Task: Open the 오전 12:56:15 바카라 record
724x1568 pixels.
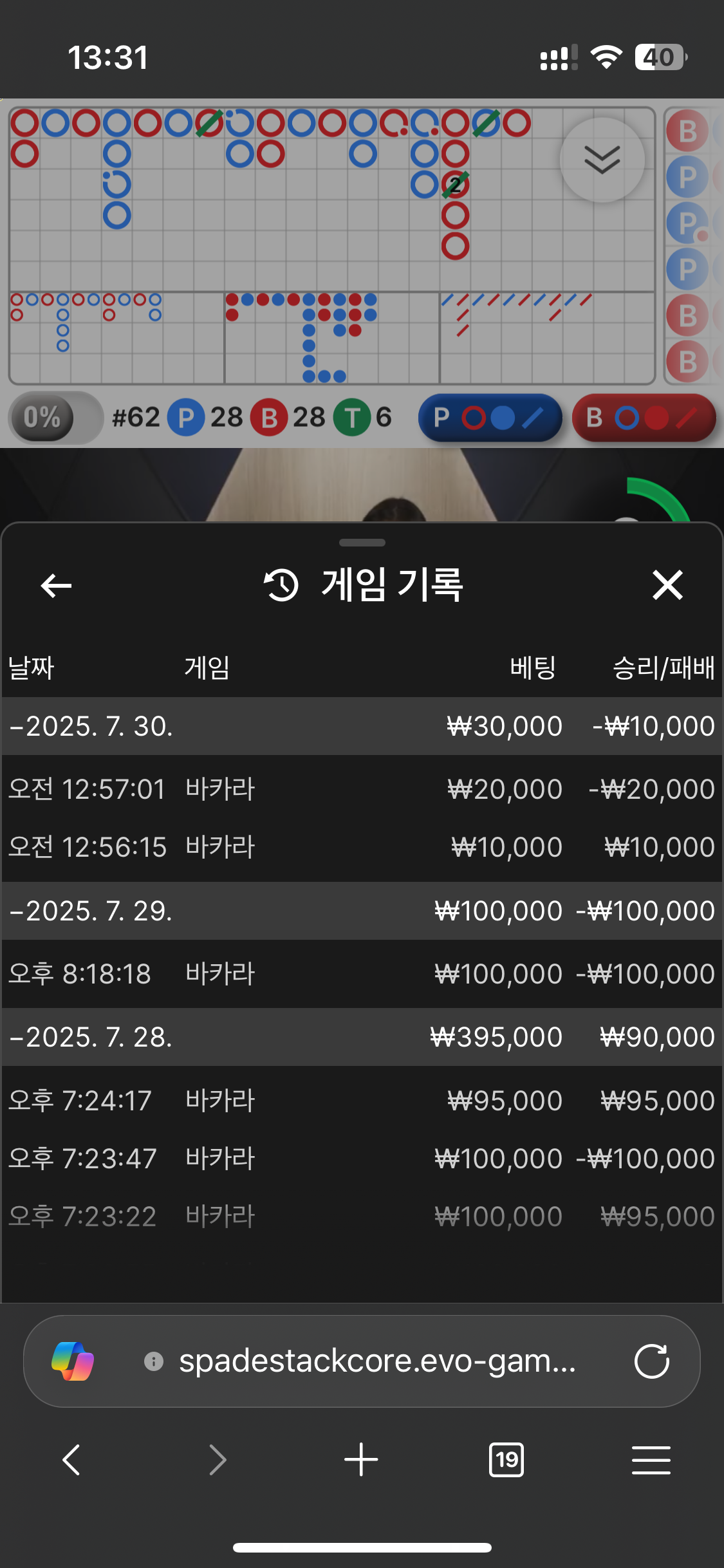Action: (360, 847)
